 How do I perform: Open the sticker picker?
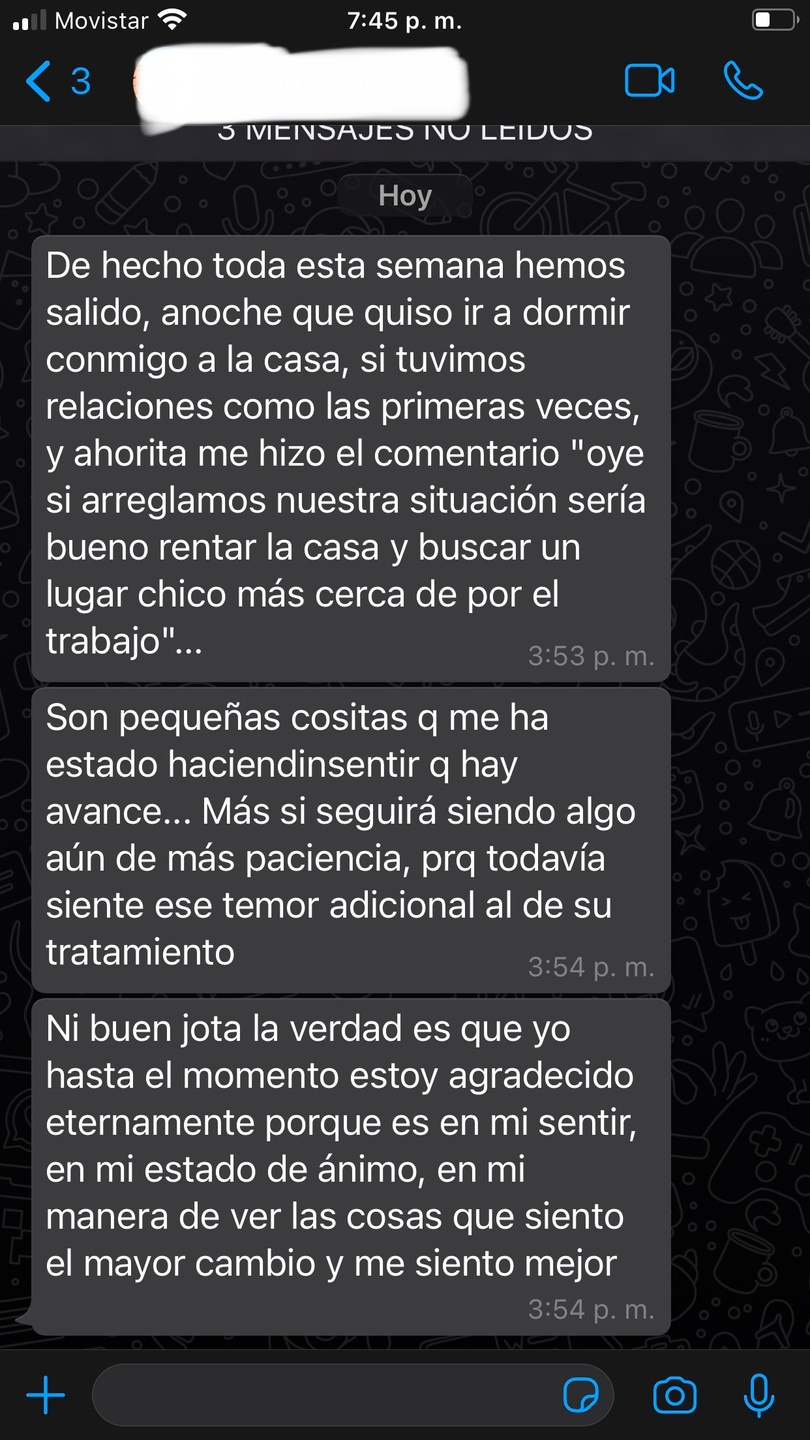(x=581, y=1395)
